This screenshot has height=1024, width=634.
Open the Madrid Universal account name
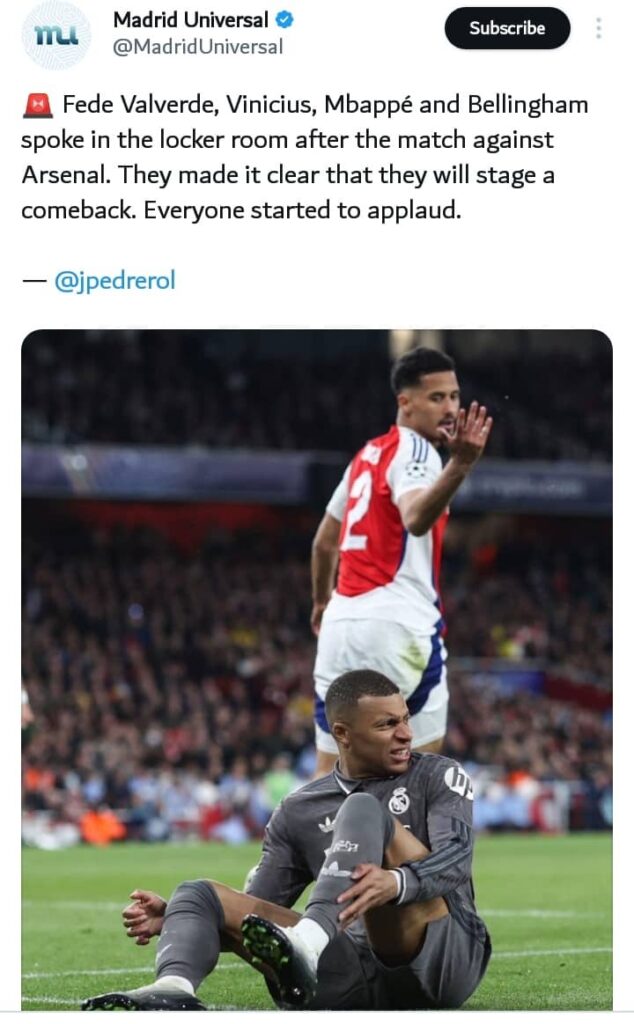[190, 20]
